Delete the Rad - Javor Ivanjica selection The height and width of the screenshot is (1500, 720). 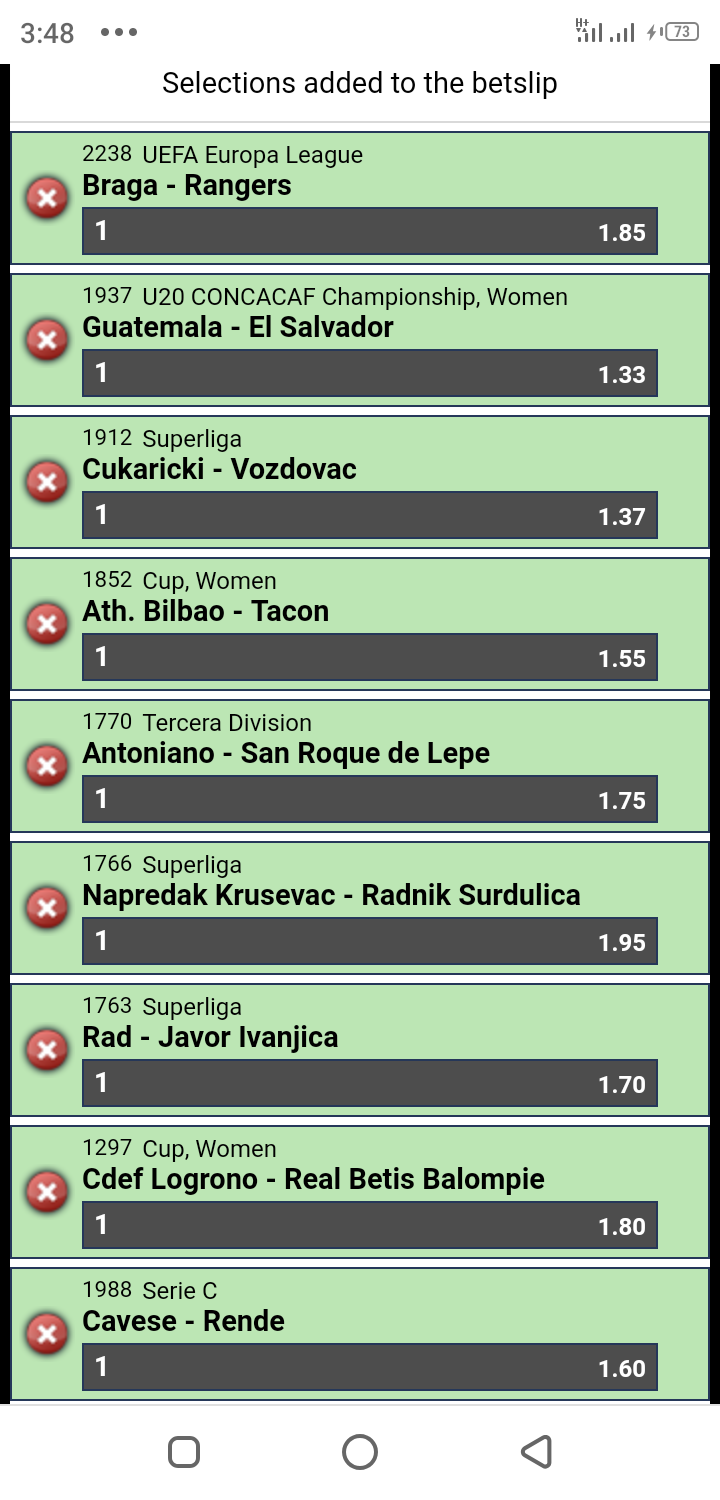(x=46, y=1049)
